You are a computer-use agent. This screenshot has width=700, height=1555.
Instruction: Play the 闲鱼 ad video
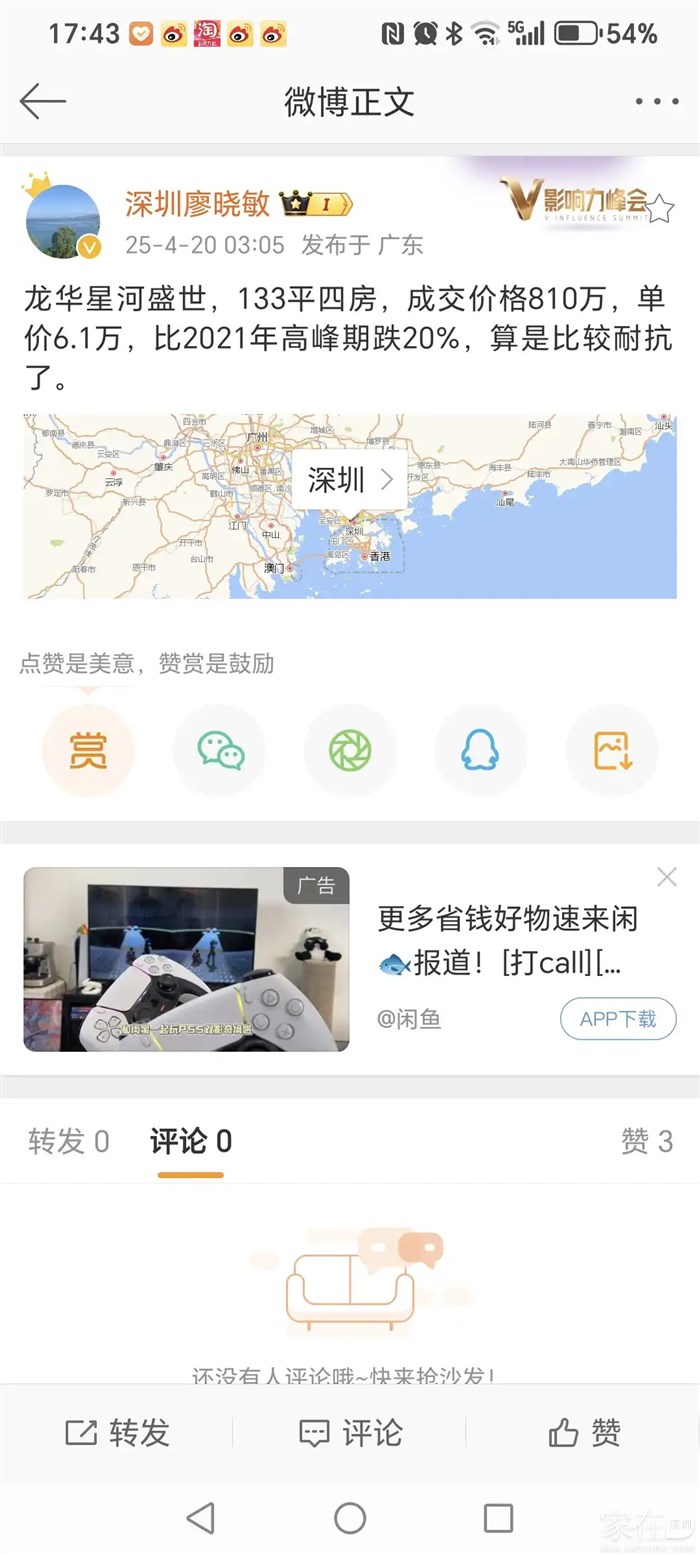(x=187, y=959)
